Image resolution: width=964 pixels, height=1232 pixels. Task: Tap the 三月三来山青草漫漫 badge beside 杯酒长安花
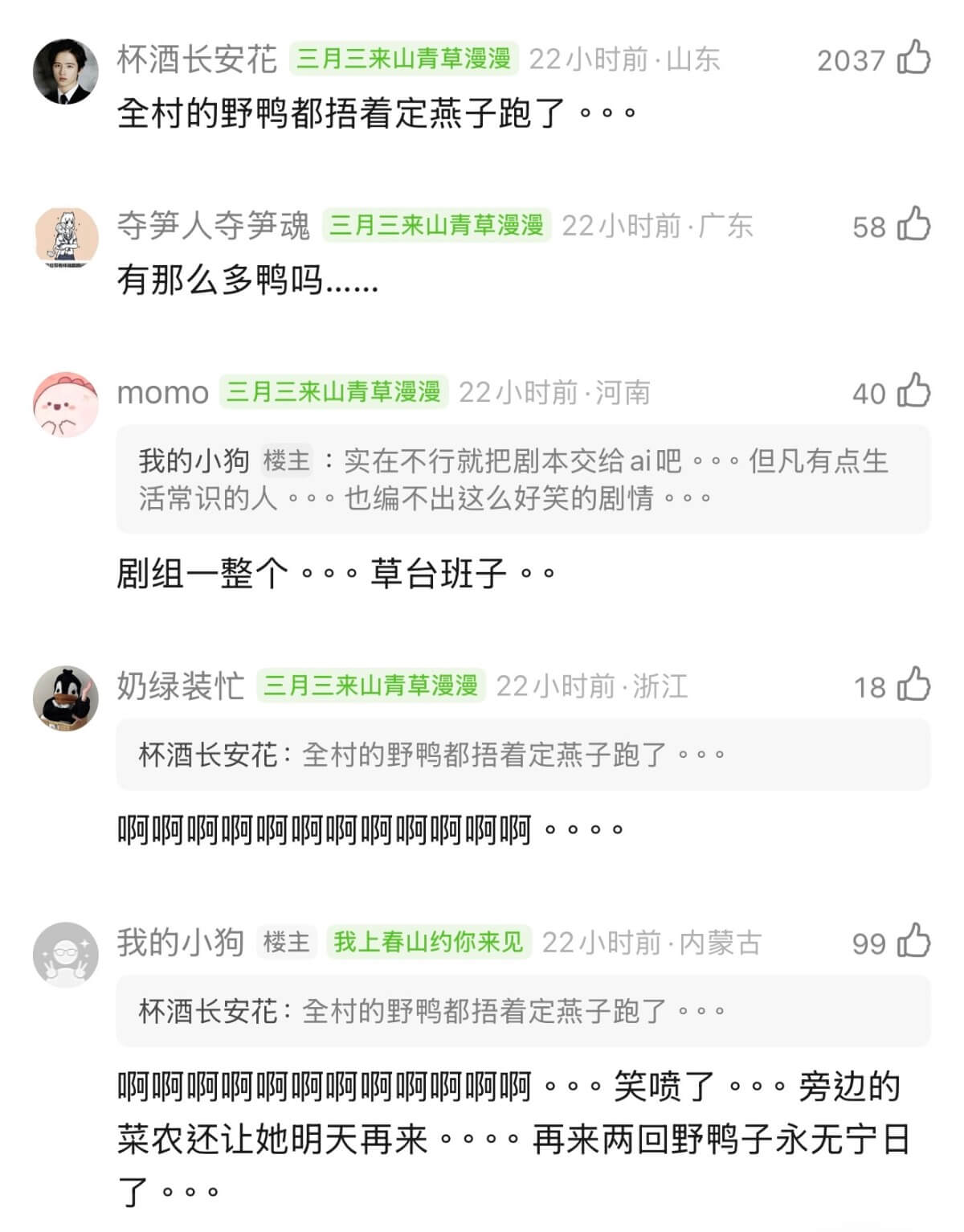pyautogui.click(x=403, y=59)
